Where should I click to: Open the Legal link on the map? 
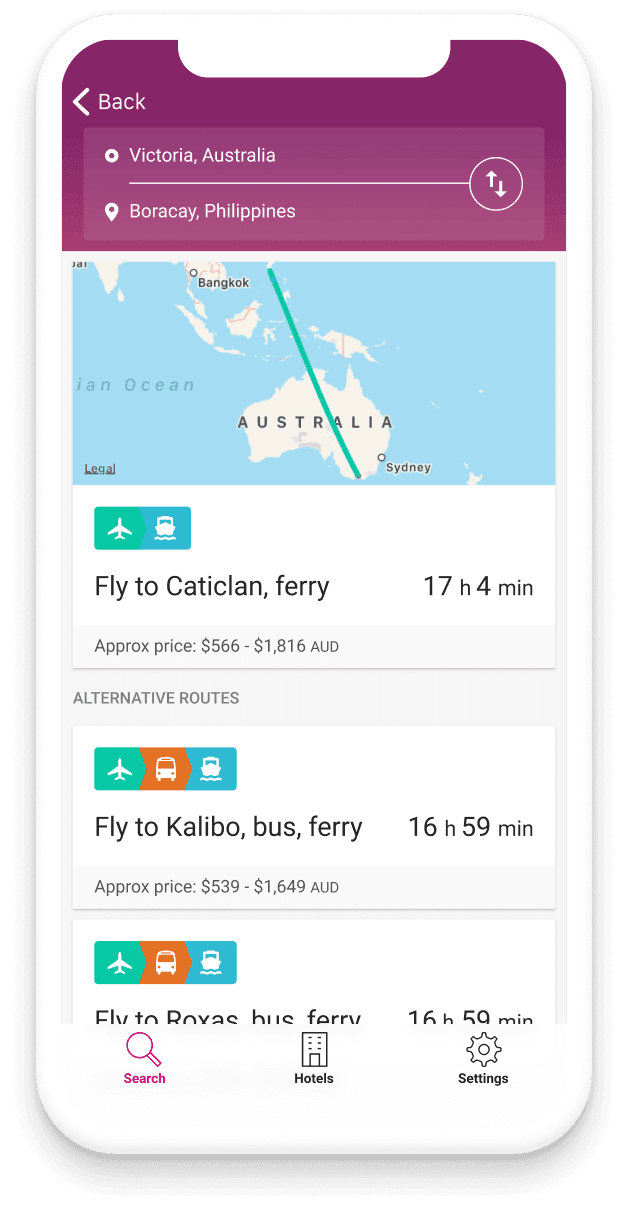pyautogui.click(x=100, y=468)
